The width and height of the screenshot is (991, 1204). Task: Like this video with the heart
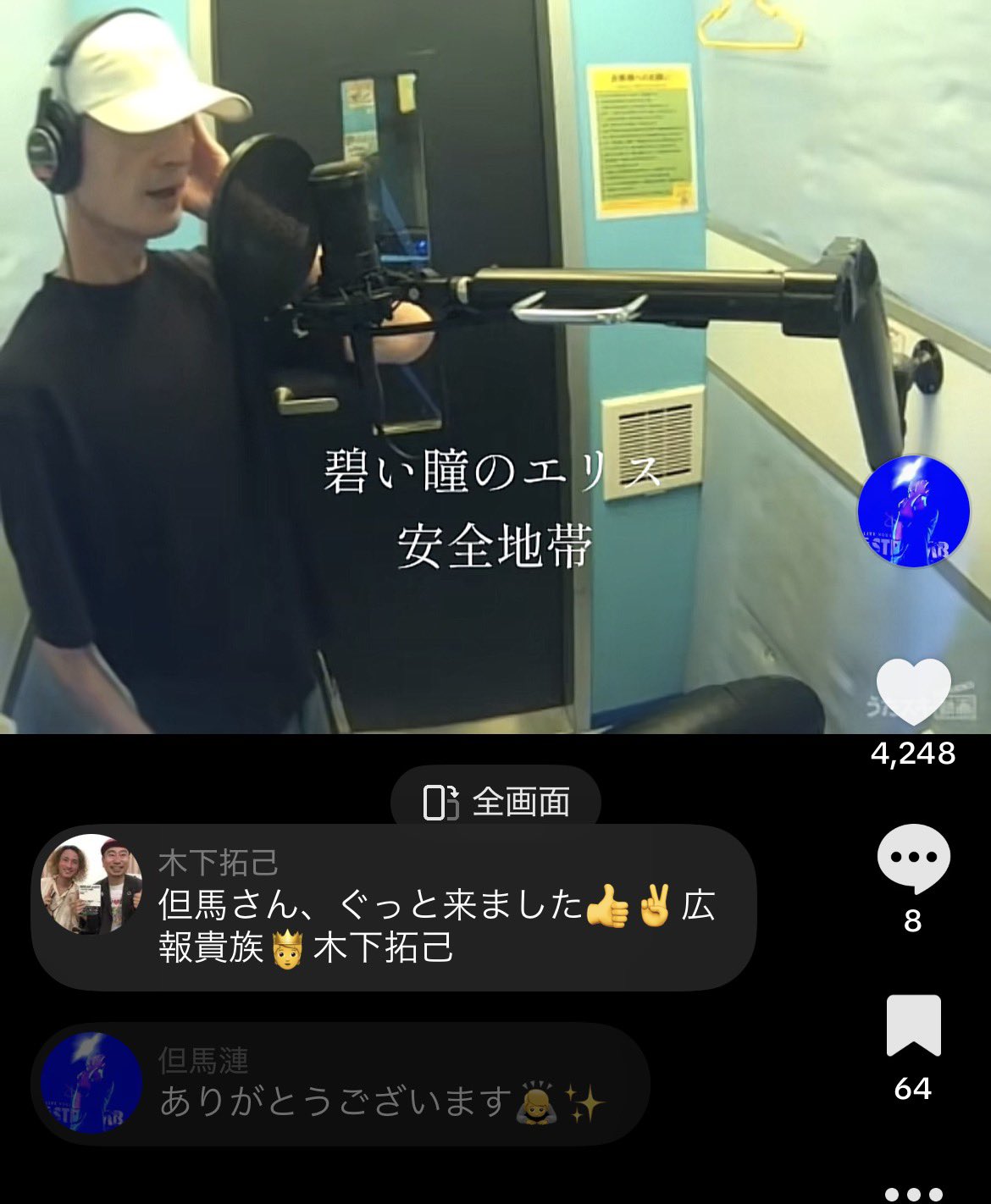(913, 692)
